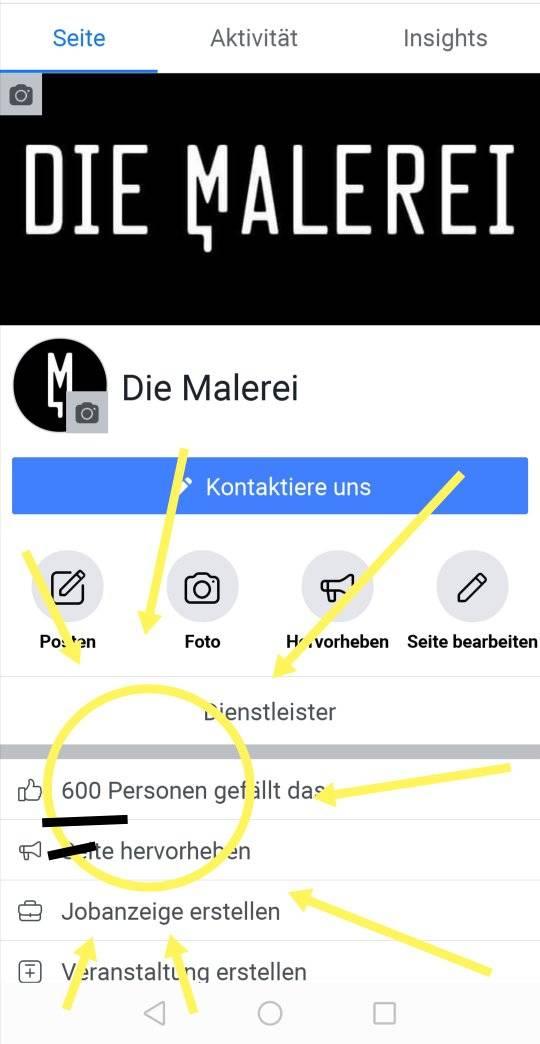This screenshot has height=1044, width=540.
Task: Change cover photo via camera icon
Action: 21,95
